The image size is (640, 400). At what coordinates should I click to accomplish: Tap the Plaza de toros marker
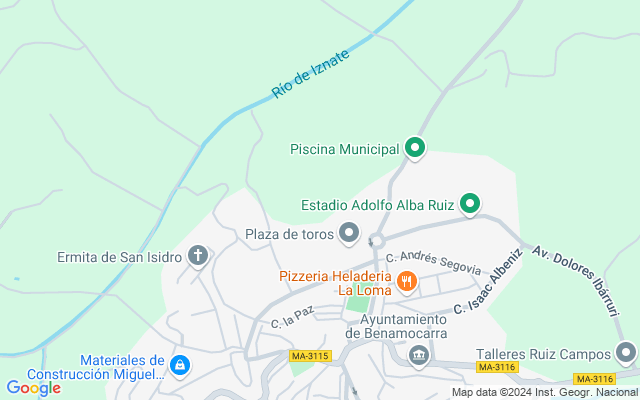tap(349, 234)
